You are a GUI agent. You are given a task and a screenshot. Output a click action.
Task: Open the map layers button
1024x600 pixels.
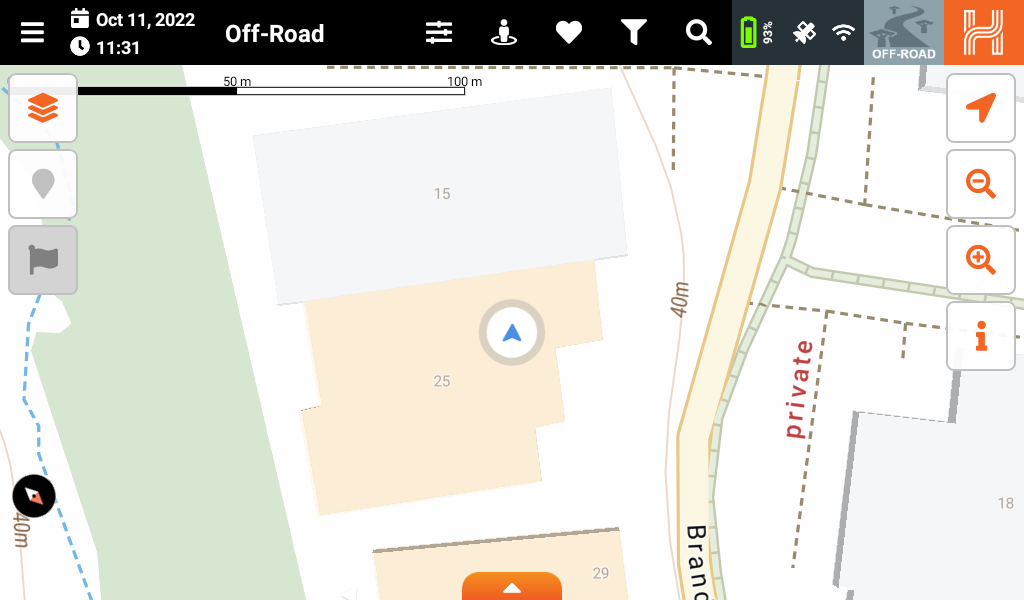point(43,108)
